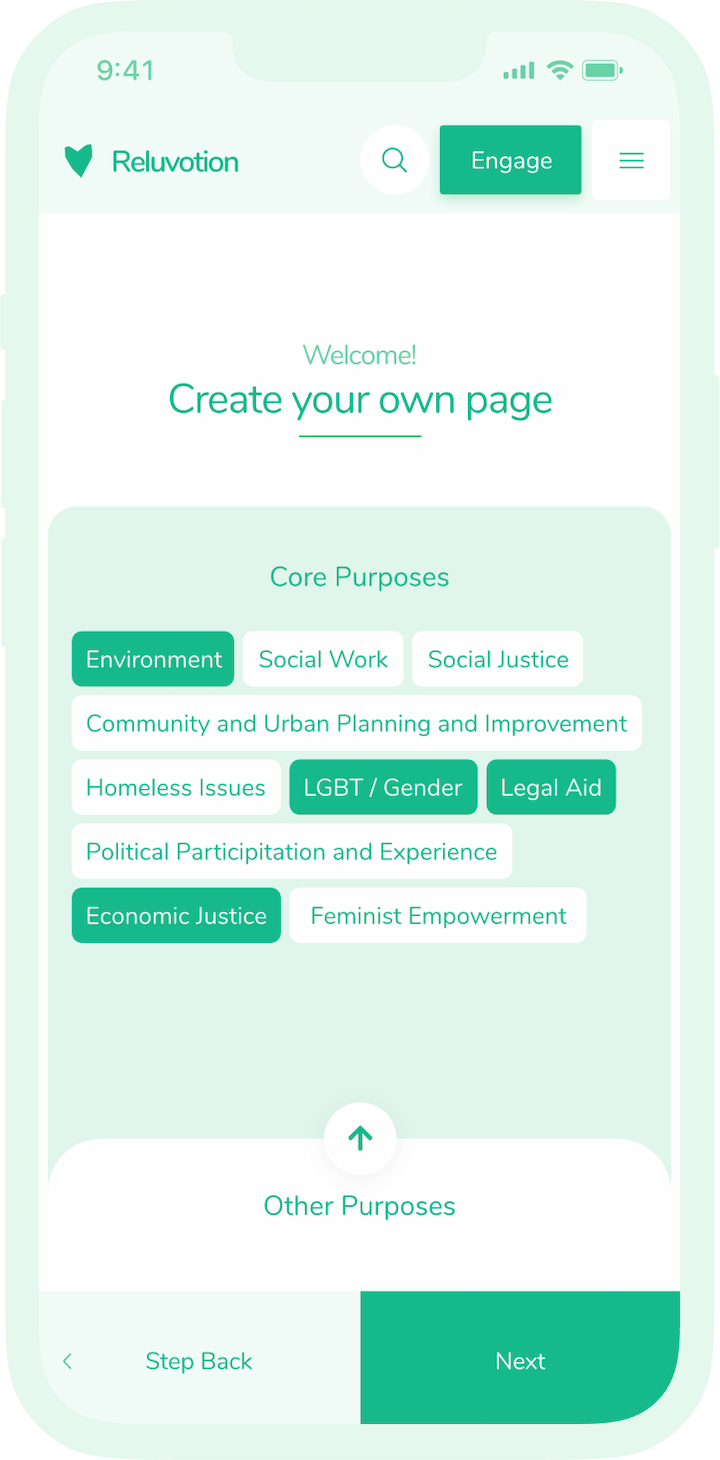The height and width of the screenshot is (1460, 720).
Task: Continue with the Next button
Action: (520, 1361)
